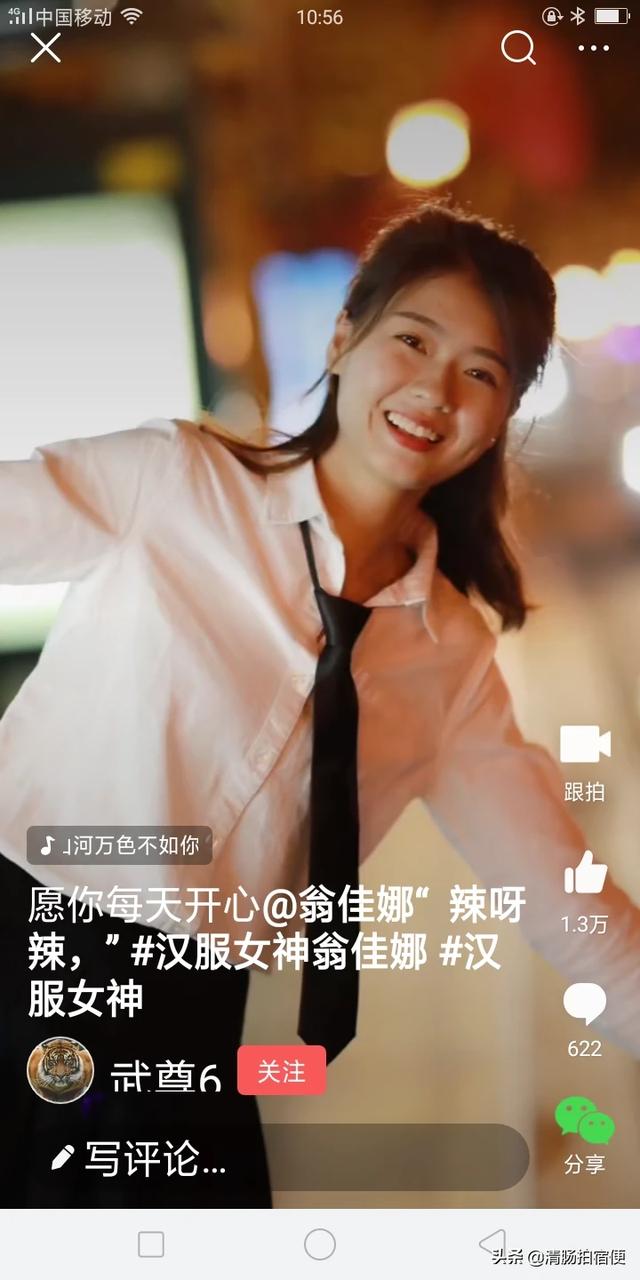Go back using the system back triangle
This screenshot has width=640, height=1280.
pyautogui.click(x=491, y=1243)
